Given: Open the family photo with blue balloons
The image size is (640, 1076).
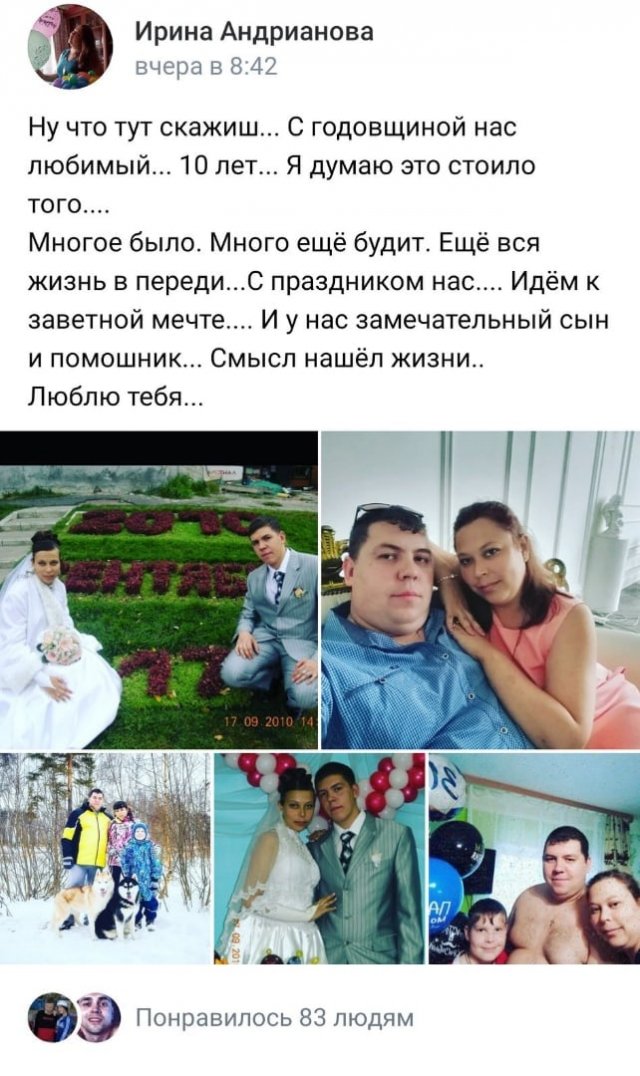Looking at the screenshot, I should 534,858.
